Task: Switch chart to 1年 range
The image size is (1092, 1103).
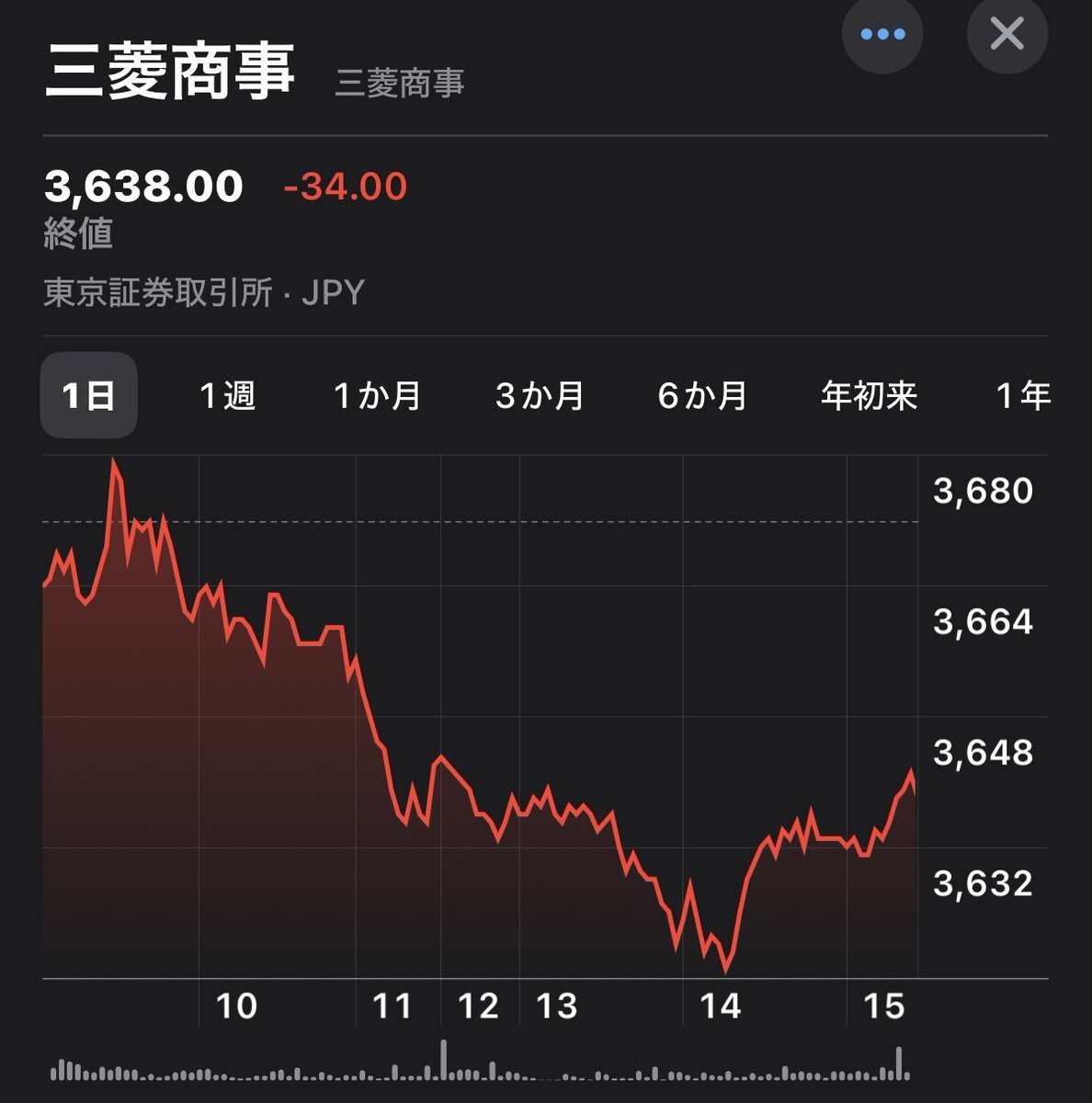Action: click(x=1023, y=396)
